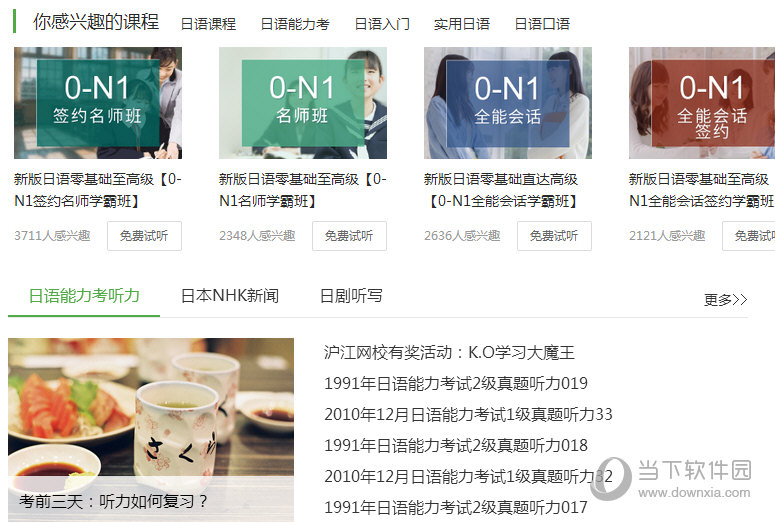Open the 0-N1 名师班 course card
The width and height of the screenshot is (775, 522).
(x=303, y=103)
